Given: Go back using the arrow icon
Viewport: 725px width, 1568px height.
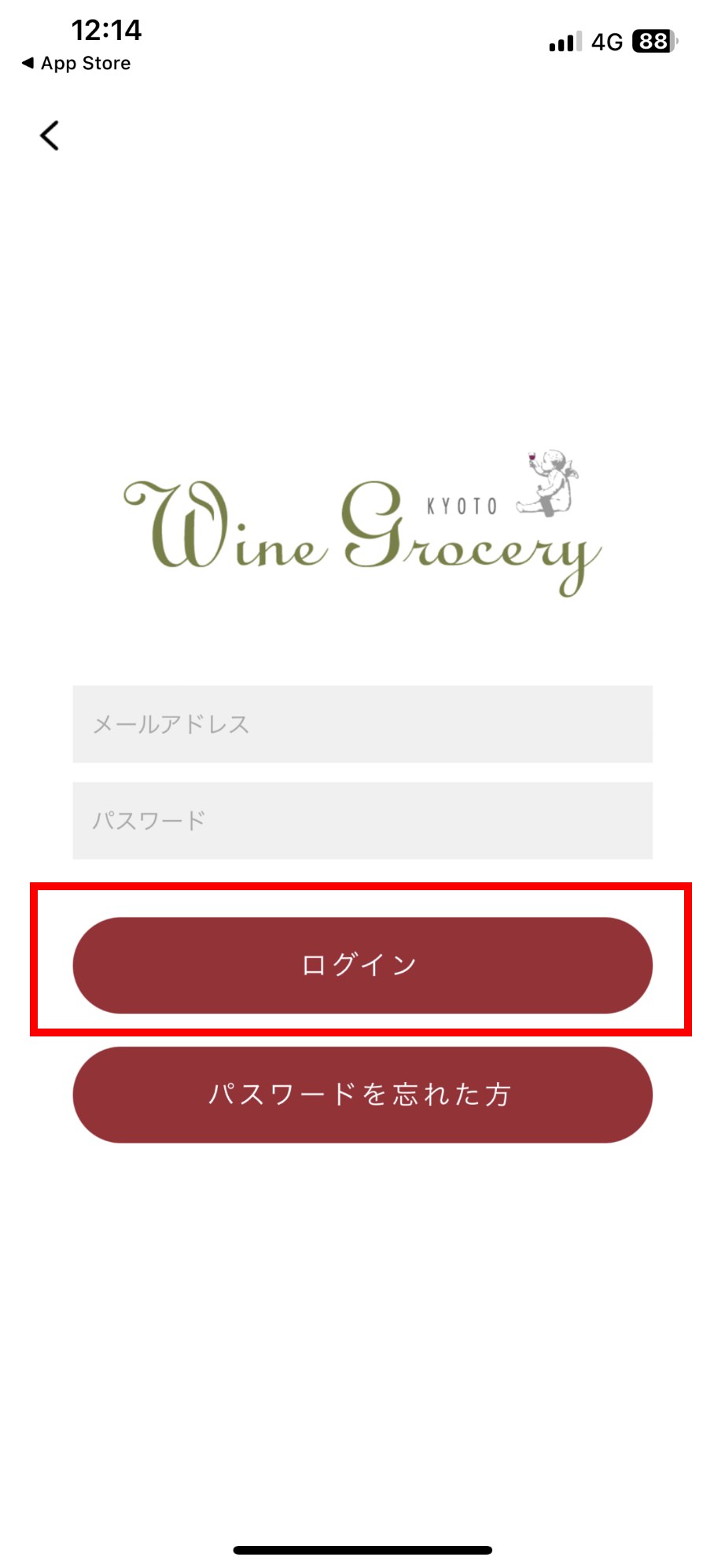Looking at the screenshot, I should 50,135.
